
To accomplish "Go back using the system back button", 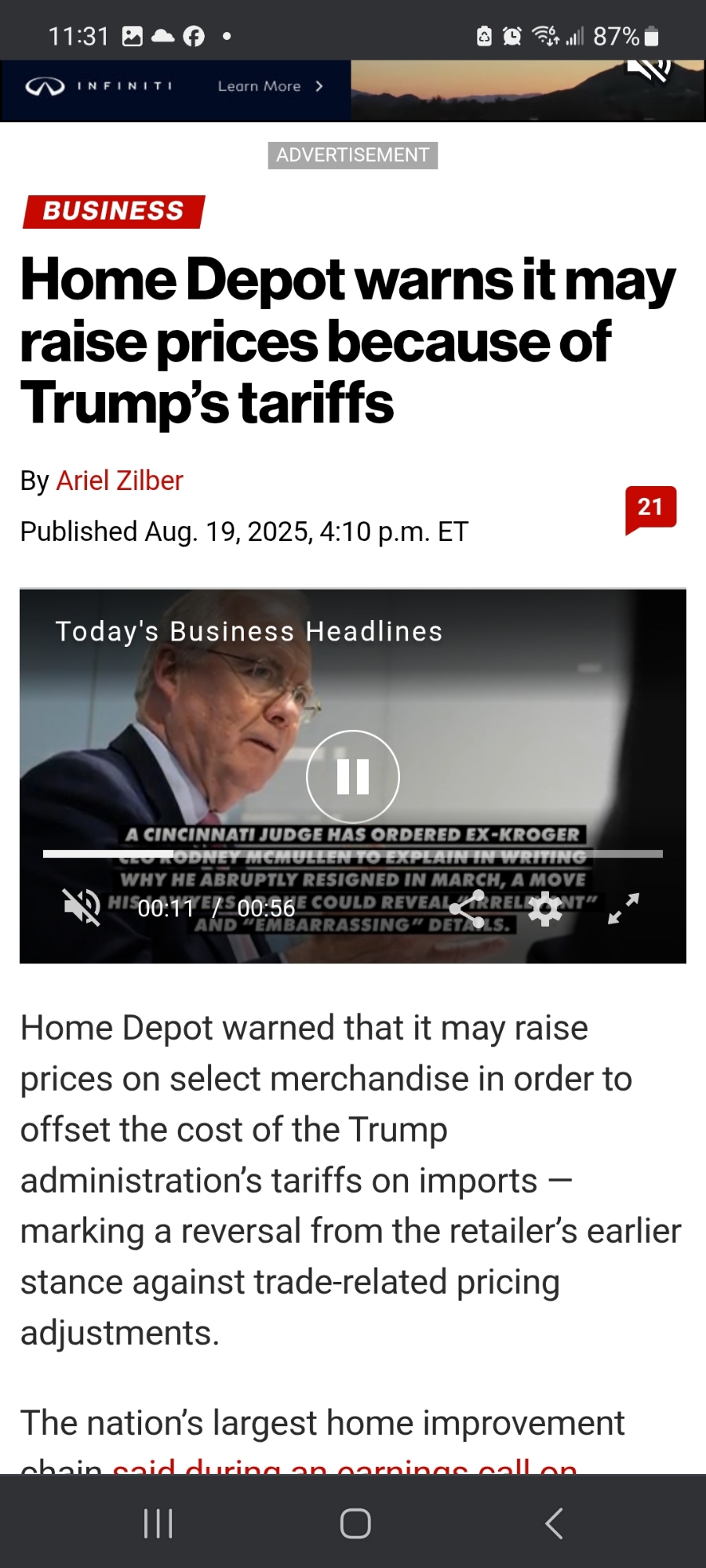I will (554, 1523).
